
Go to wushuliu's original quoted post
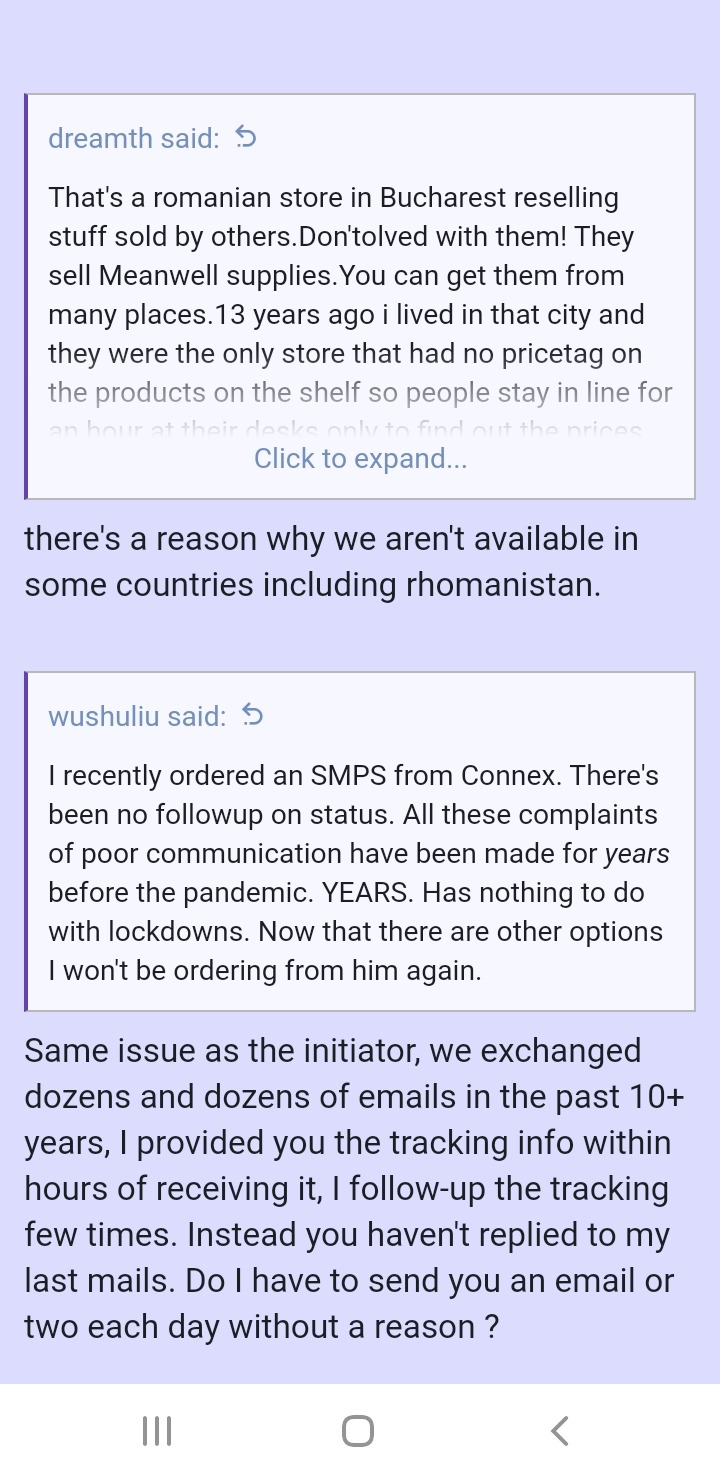coord(253,715)
